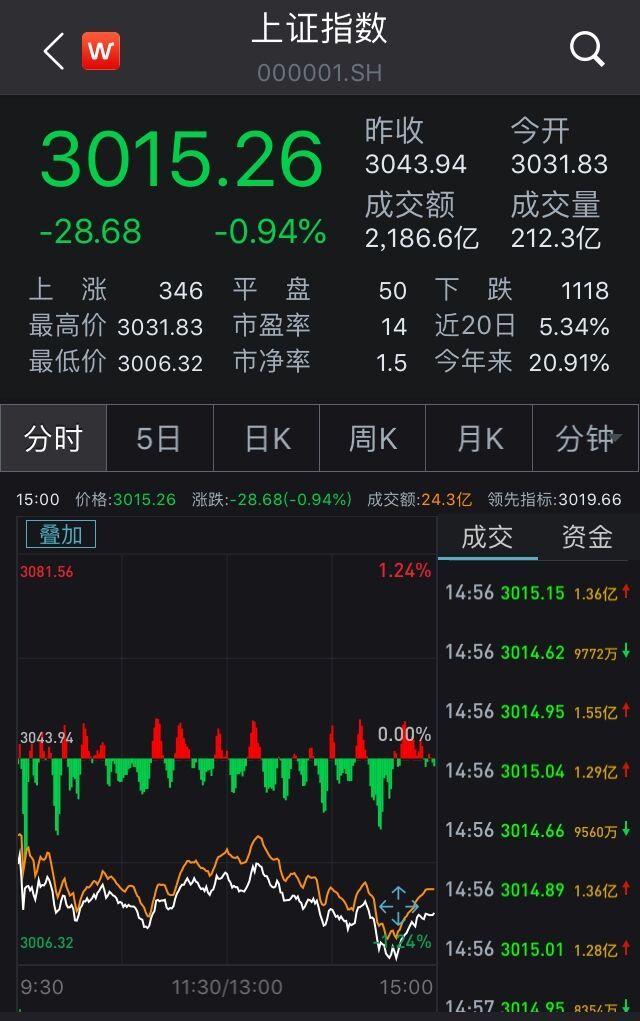Viewport: 640px width, 1021px height.
Task: Show the 月K chart
Action: [x=480, y=438]
